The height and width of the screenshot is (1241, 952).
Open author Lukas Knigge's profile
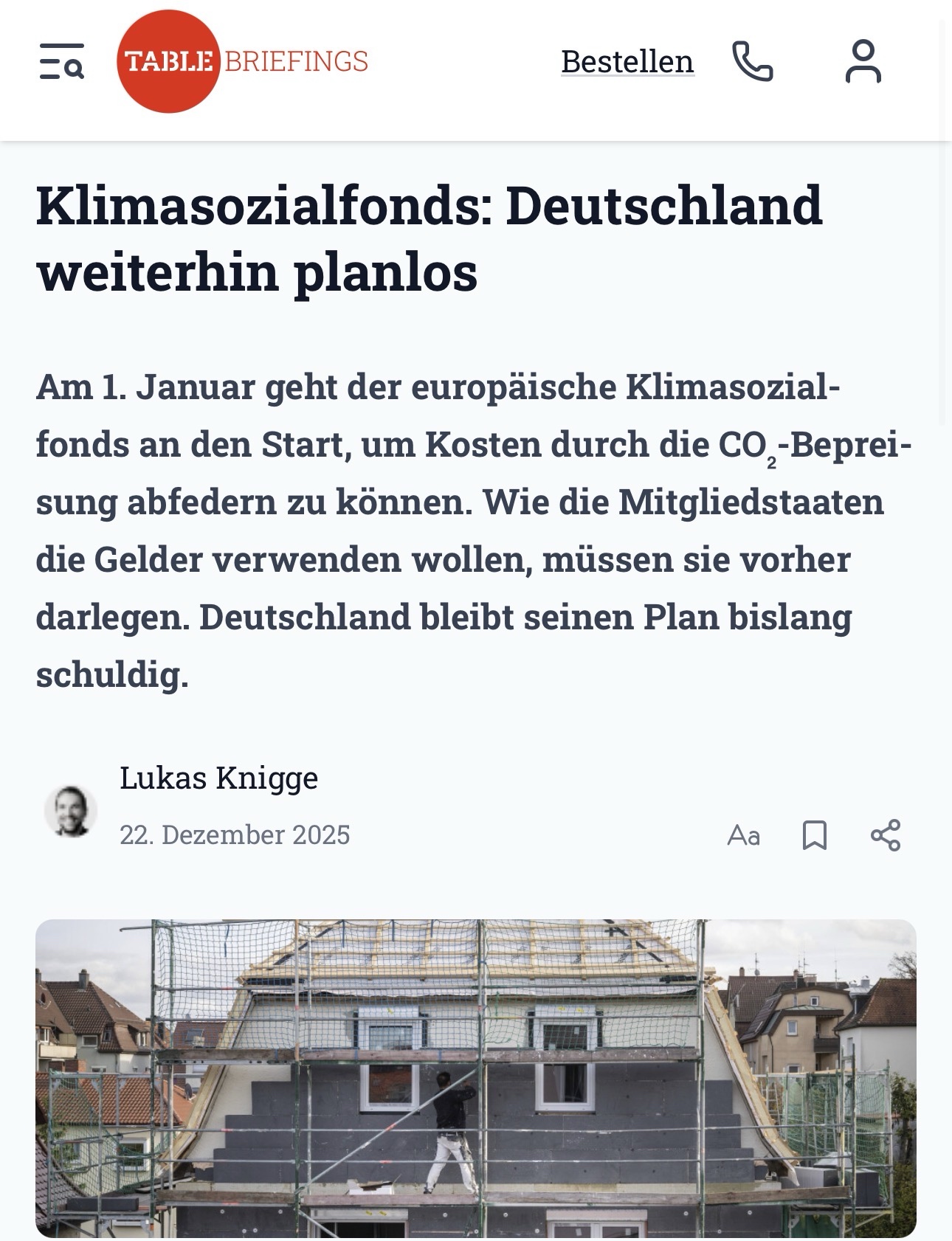pos(218,778)
